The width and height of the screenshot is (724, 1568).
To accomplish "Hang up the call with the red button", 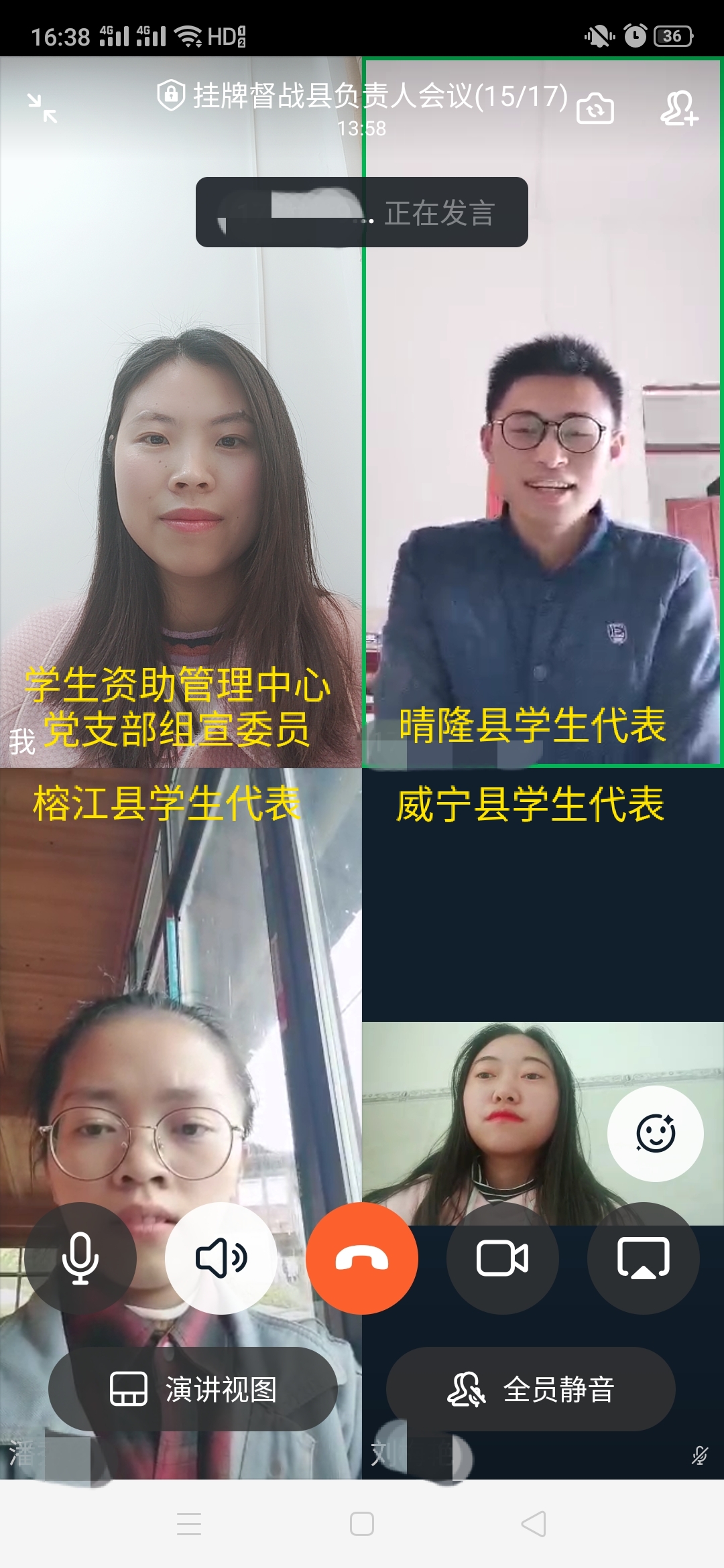I will click(x=362, y=1258).
